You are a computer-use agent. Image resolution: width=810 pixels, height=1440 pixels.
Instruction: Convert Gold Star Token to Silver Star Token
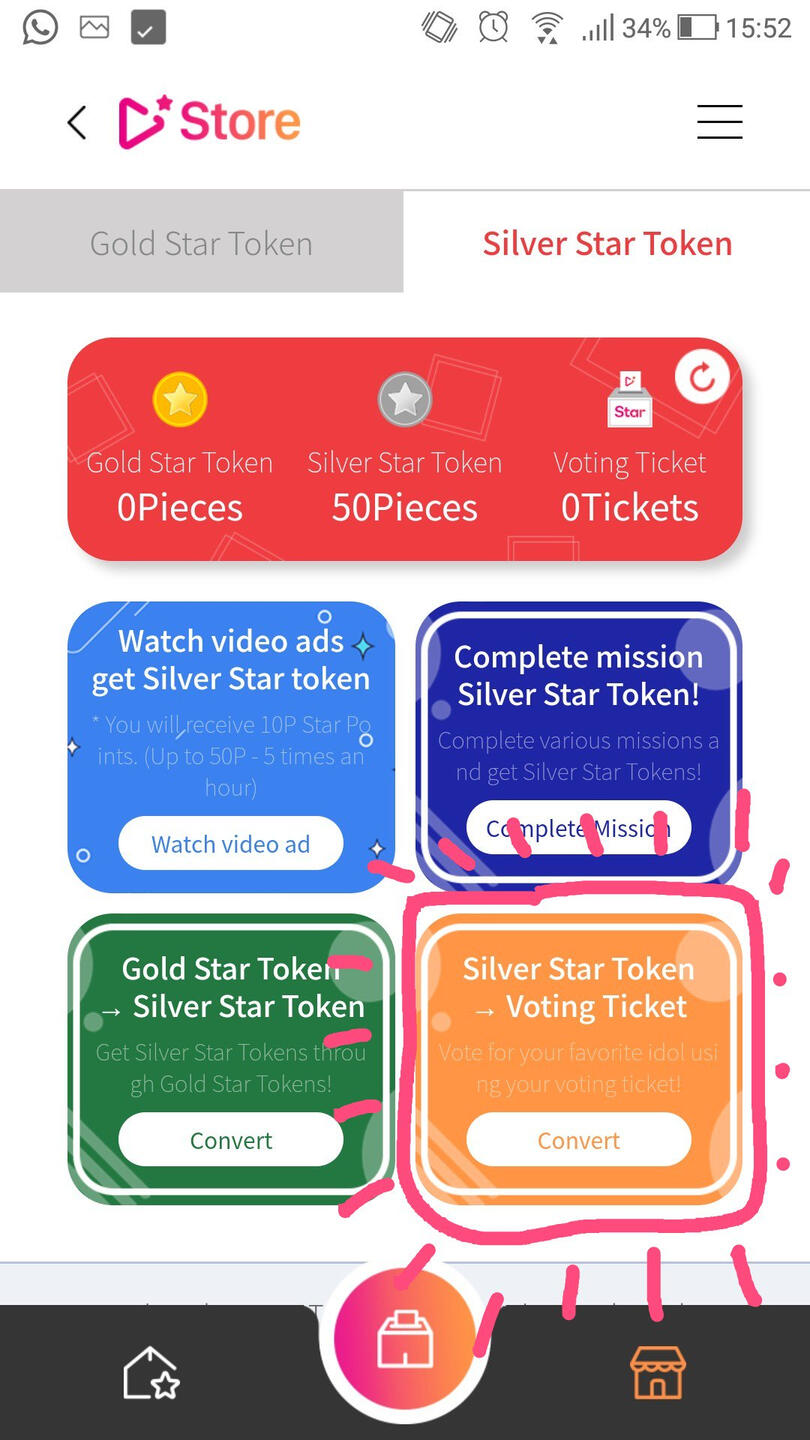point(231,1140)
